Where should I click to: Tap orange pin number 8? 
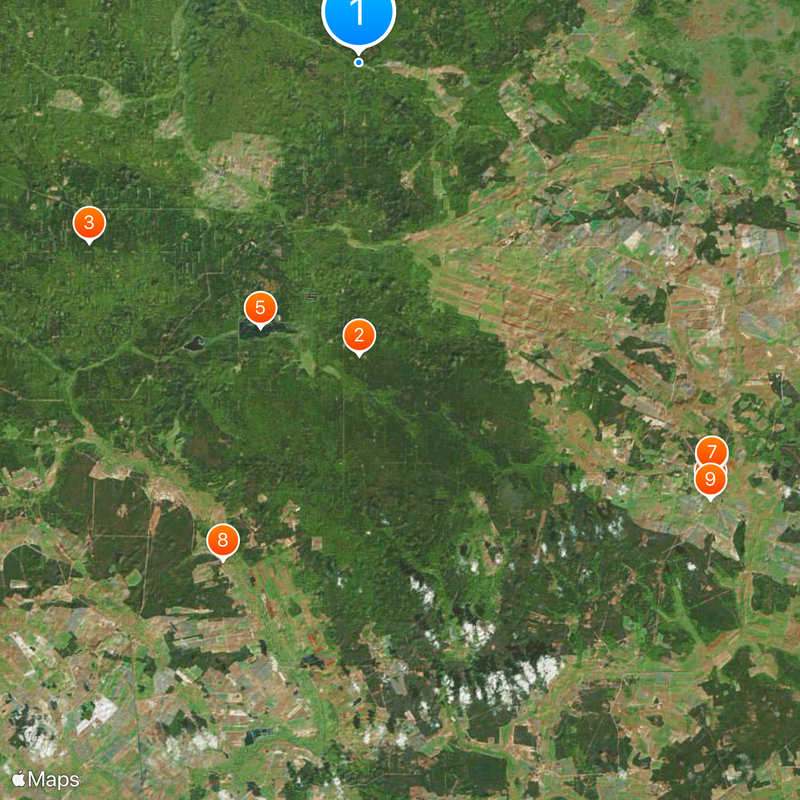click(222, 542)
